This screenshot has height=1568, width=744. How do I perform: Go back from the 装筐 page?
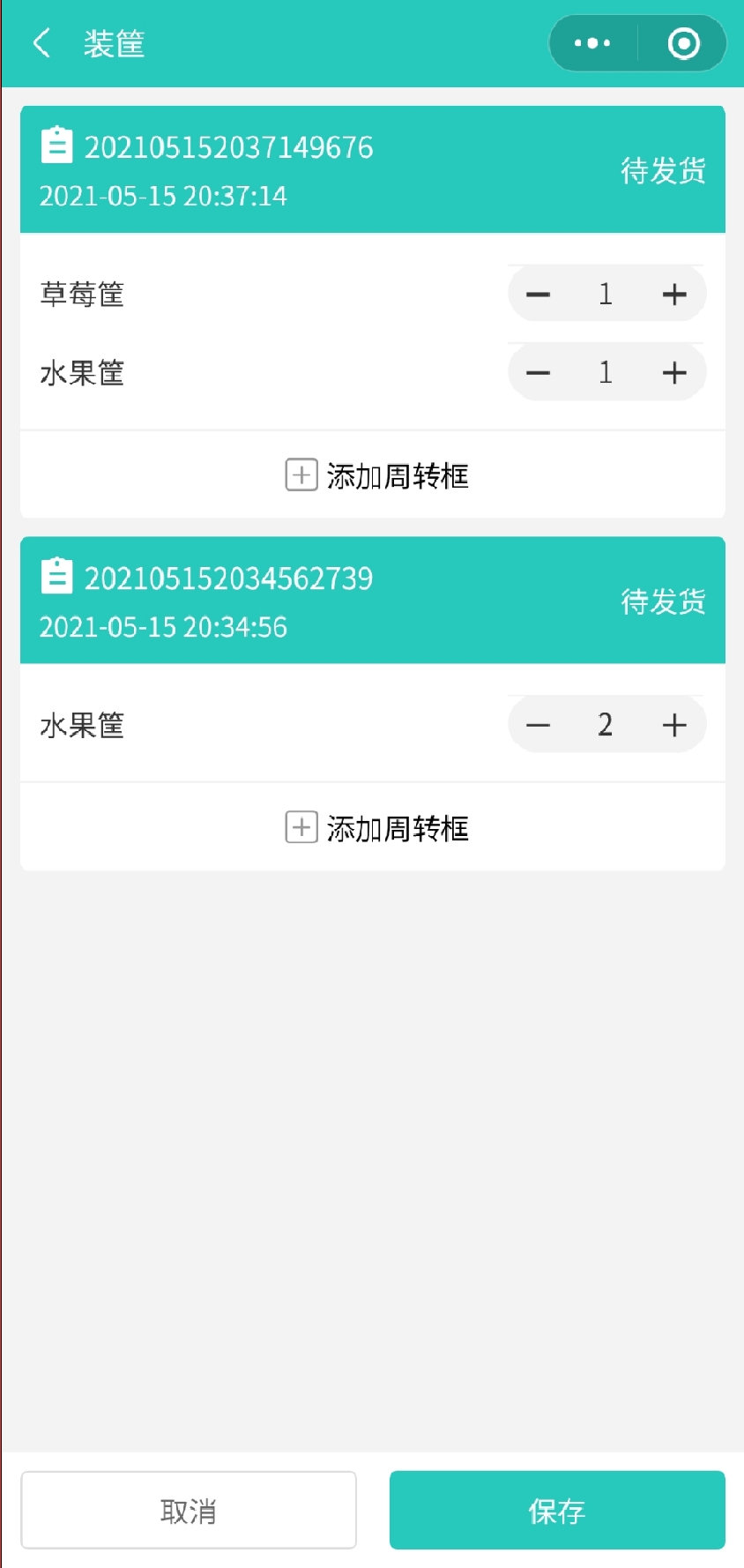point(41,43)
